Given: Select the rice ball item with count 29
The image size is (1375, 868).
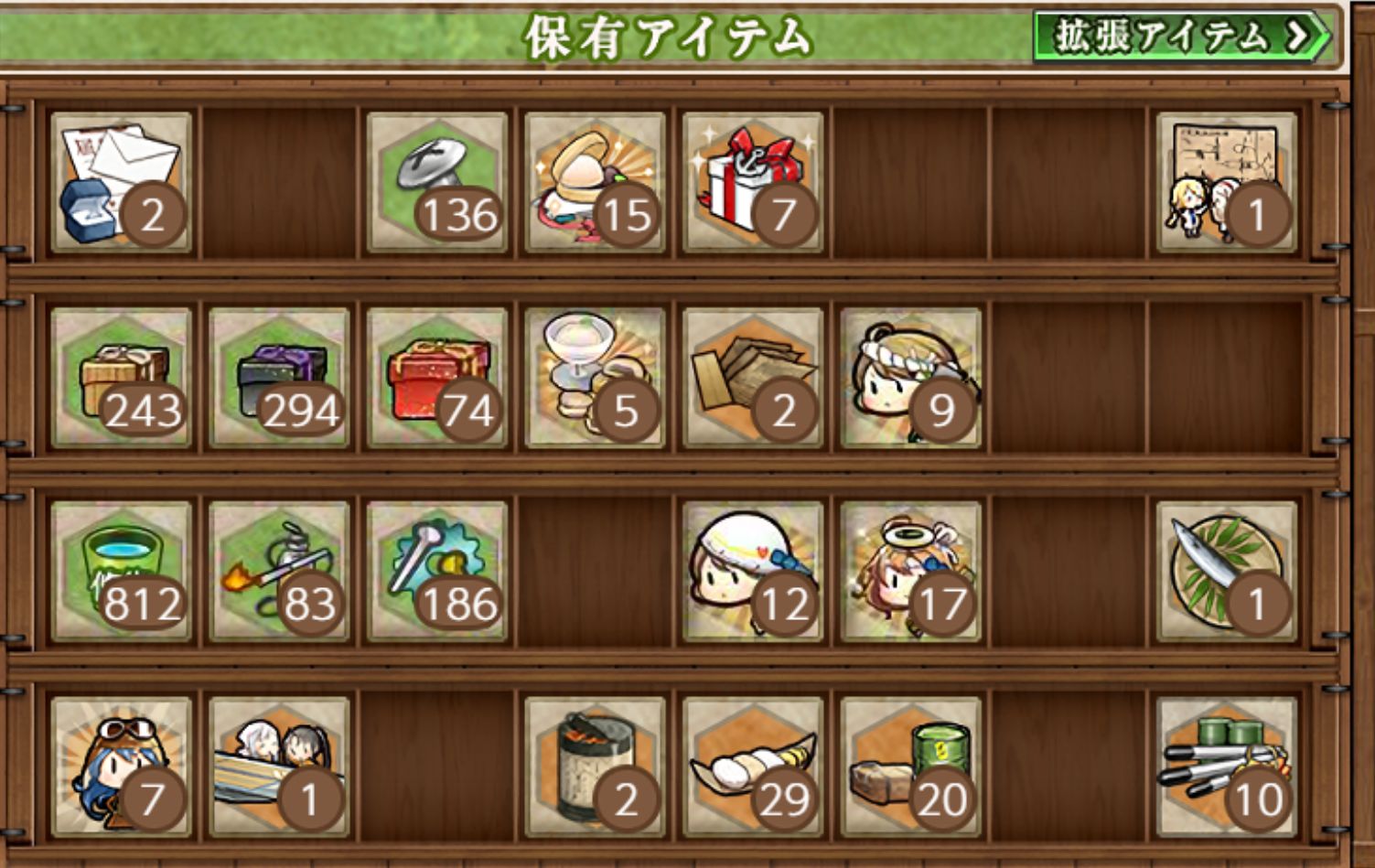Looking at the screenshot, I should point(752,767).
